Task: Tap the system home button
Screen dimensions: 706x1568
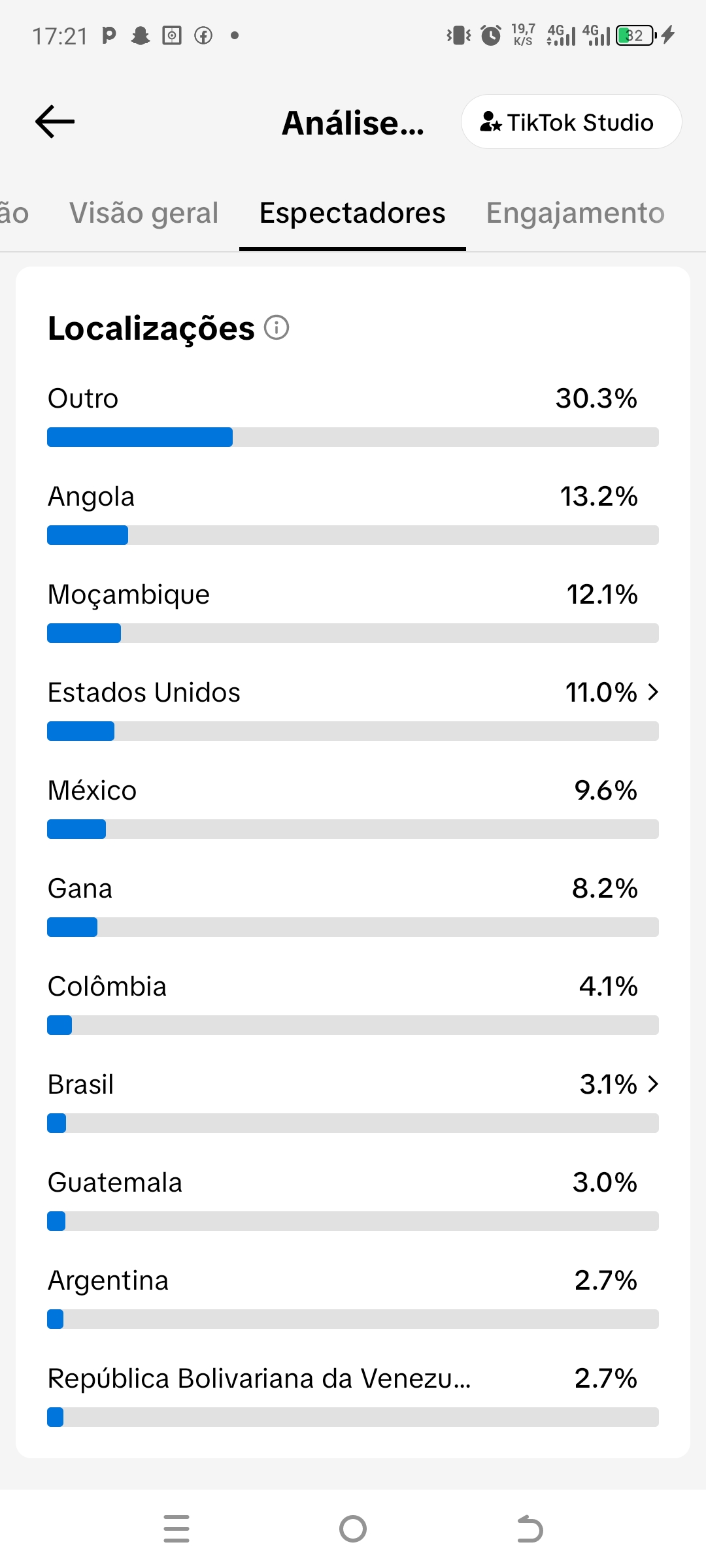Action: pos(353,1529)
